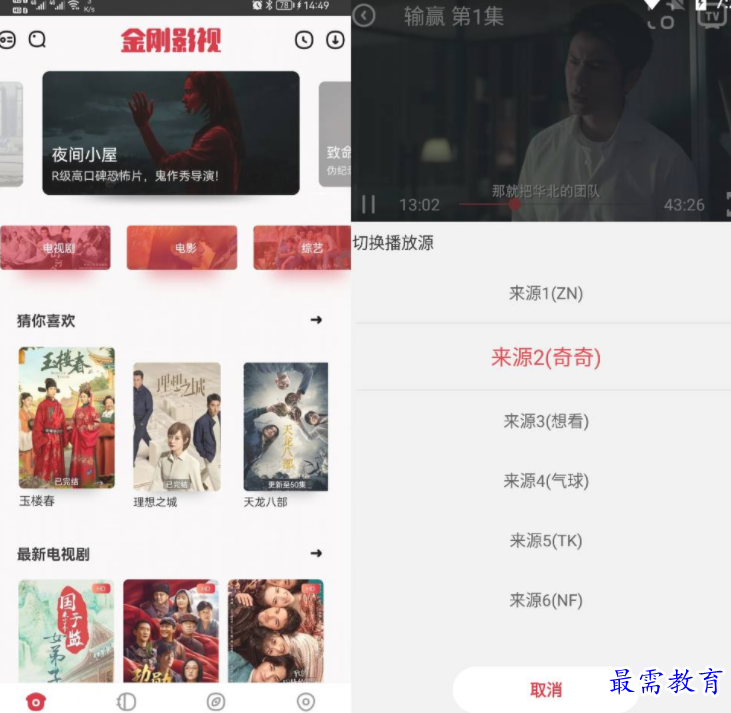Go back from the 输赢 player
731x713 pixels.
pyautogui.click(x=365, y=15)
